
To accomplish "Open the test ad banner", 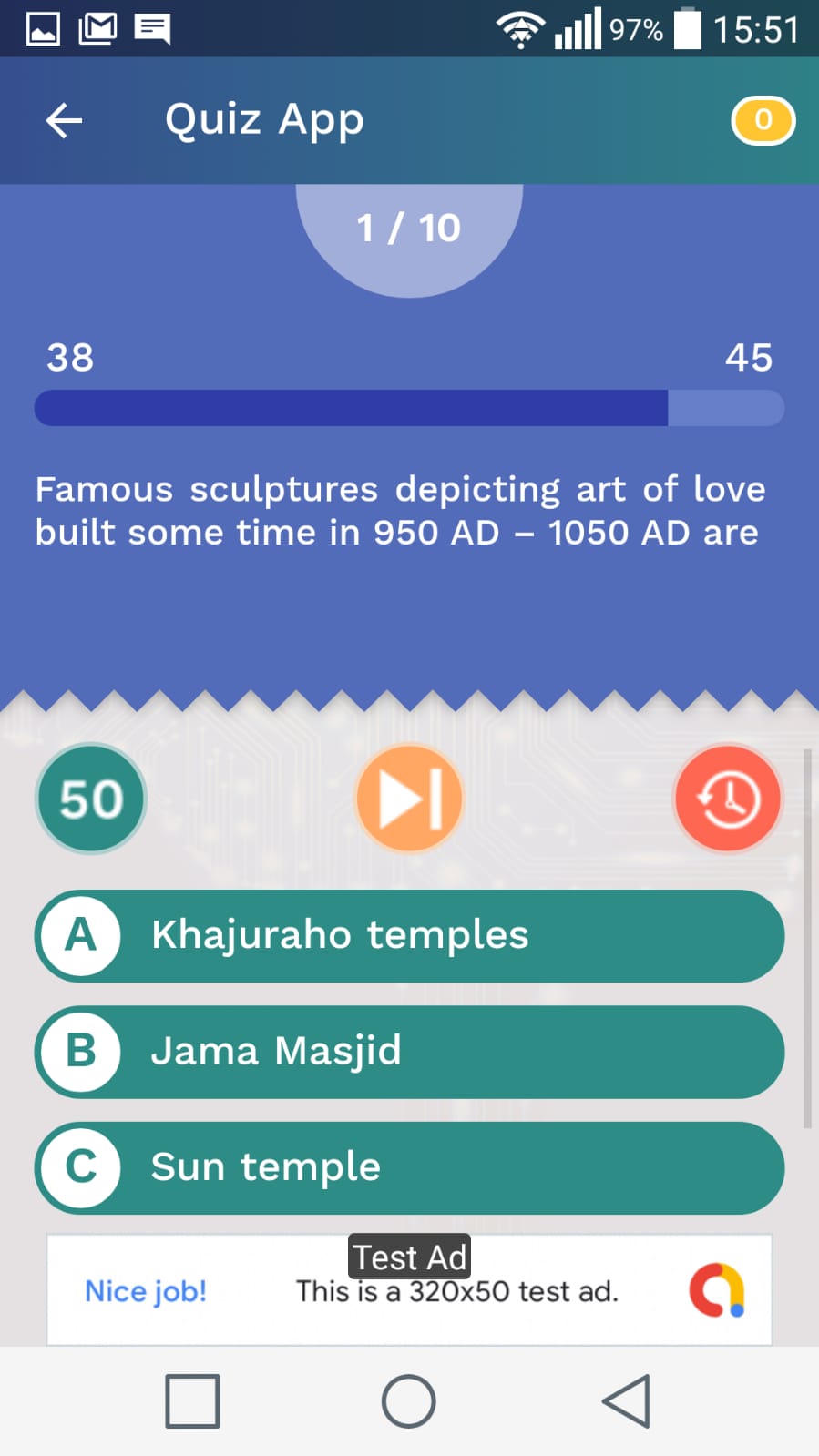I will click(409, 1290).
